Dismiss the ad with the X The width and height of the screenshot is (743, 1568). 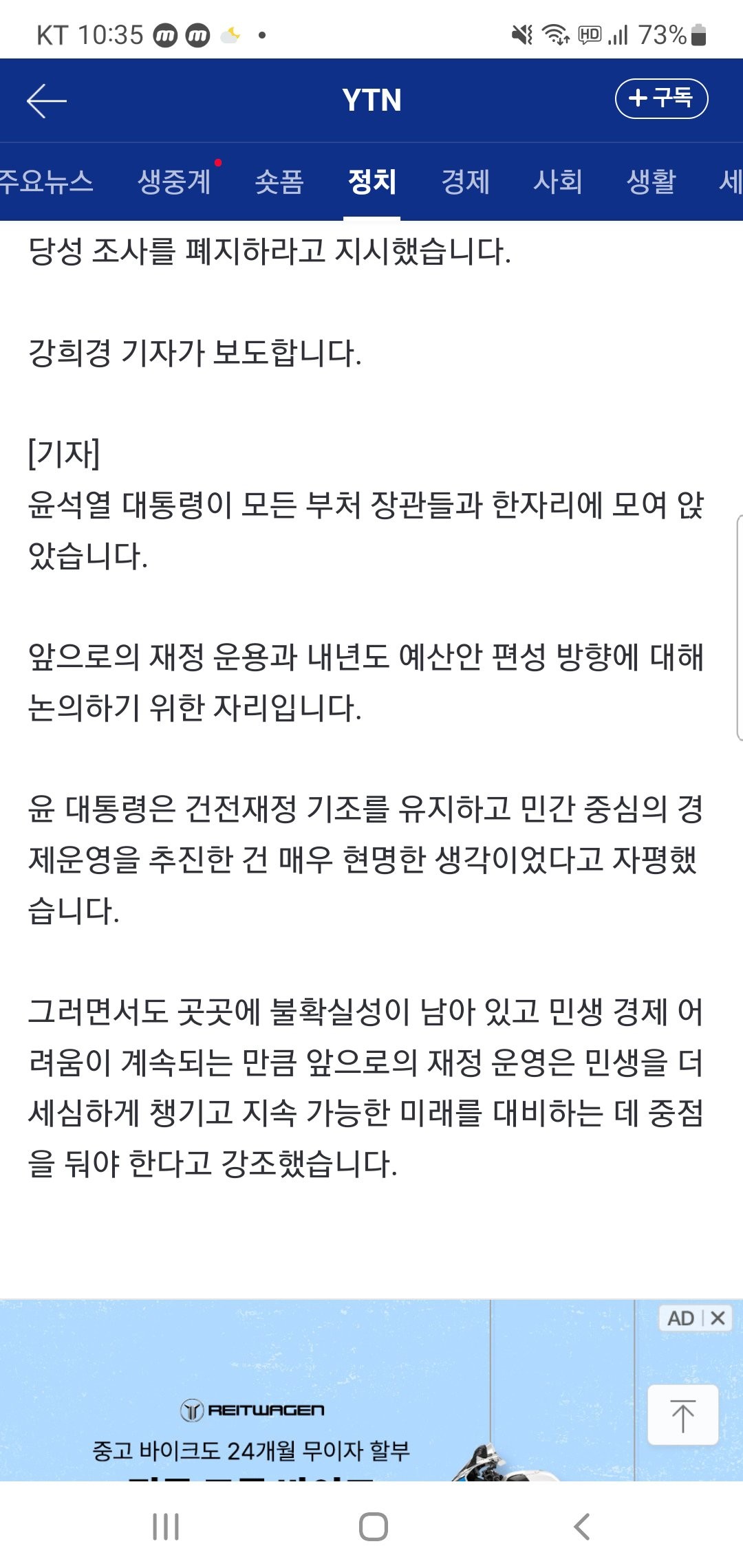click(x=718, y=1318)
